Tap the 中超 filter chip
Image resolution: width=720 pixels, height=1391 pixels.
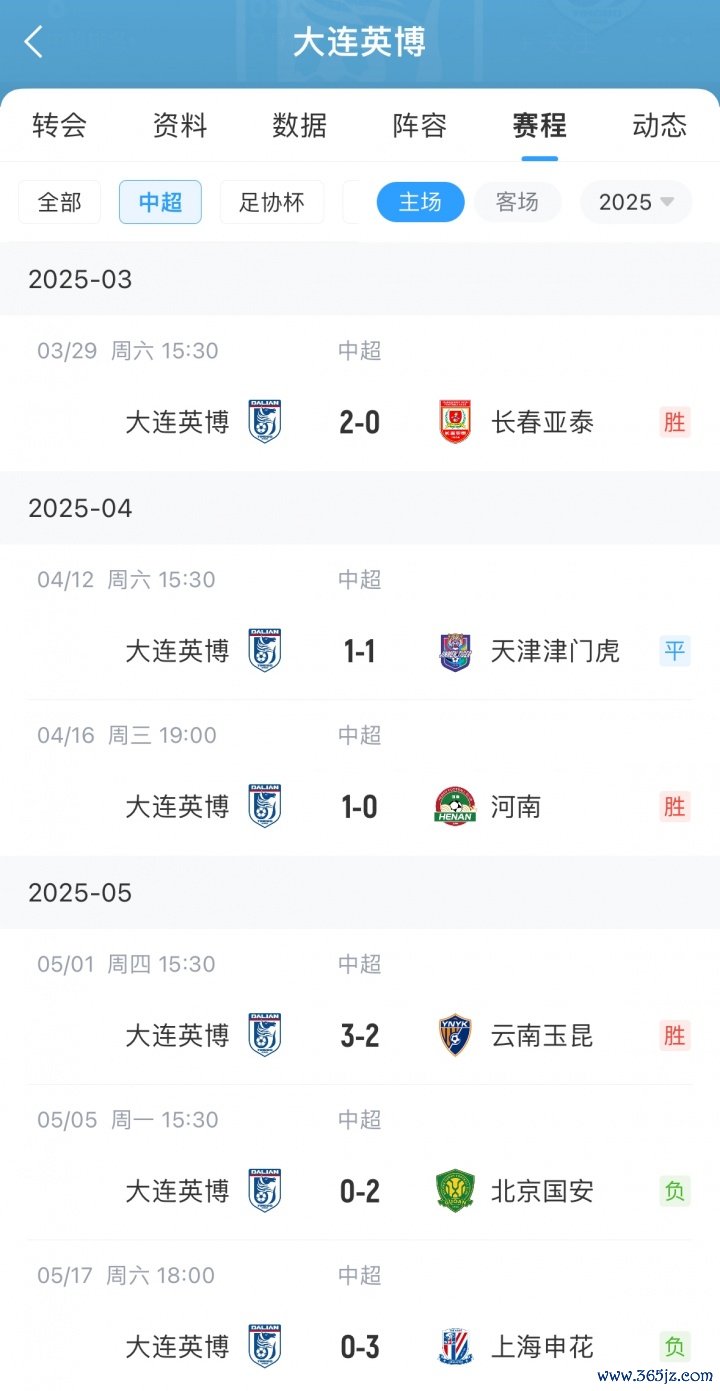160,202
